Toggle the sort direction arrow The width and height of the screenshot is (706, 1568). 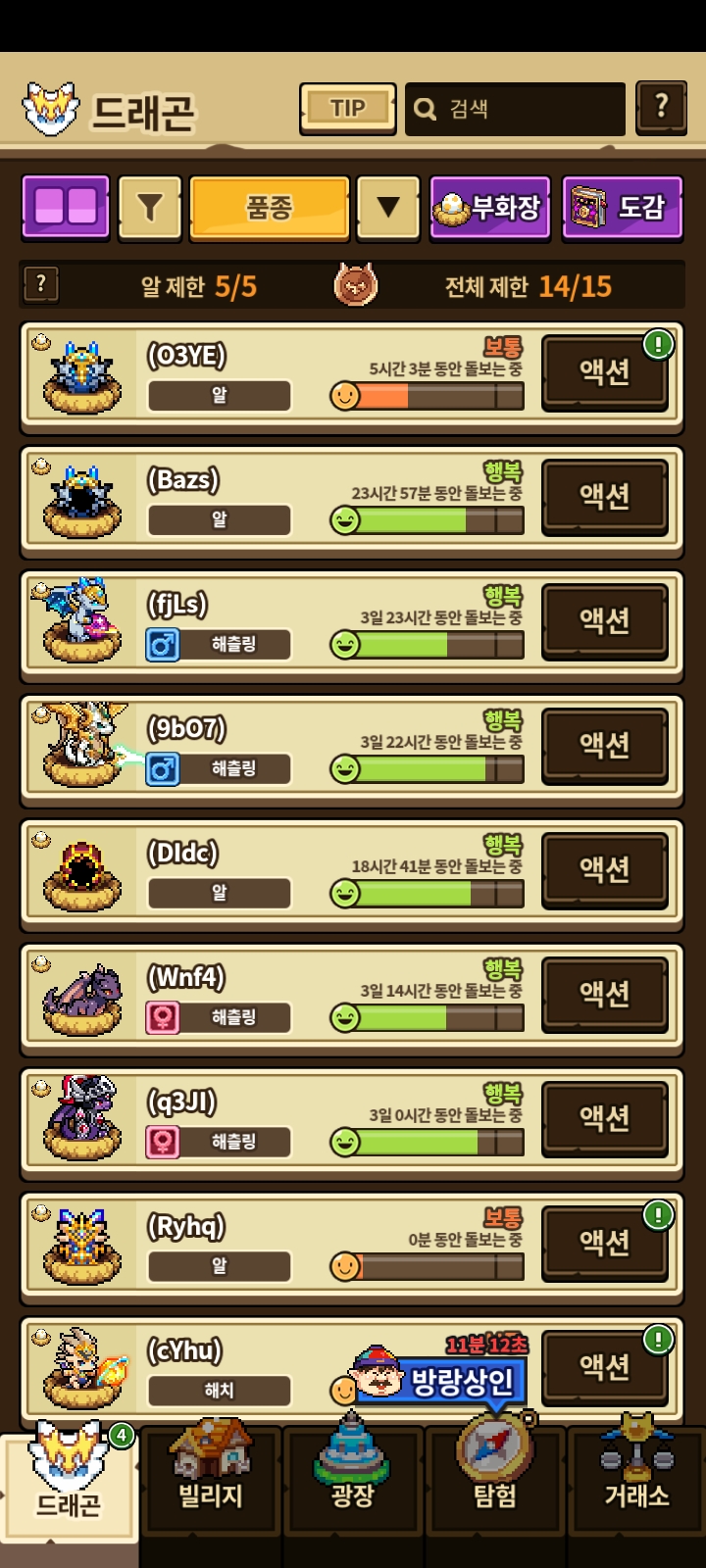[388, 208]
